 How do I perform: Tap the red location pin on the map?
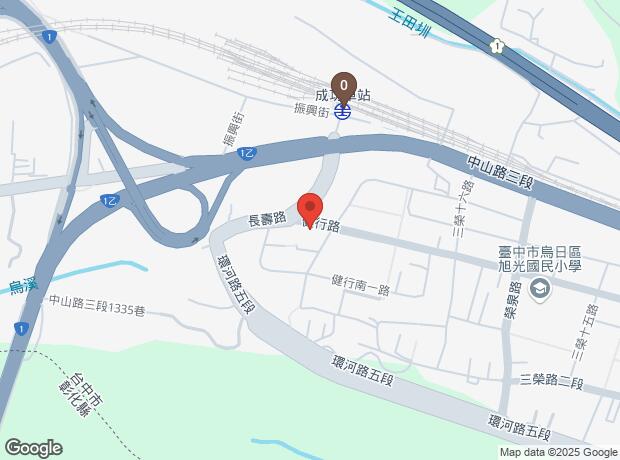click(310, 208)
